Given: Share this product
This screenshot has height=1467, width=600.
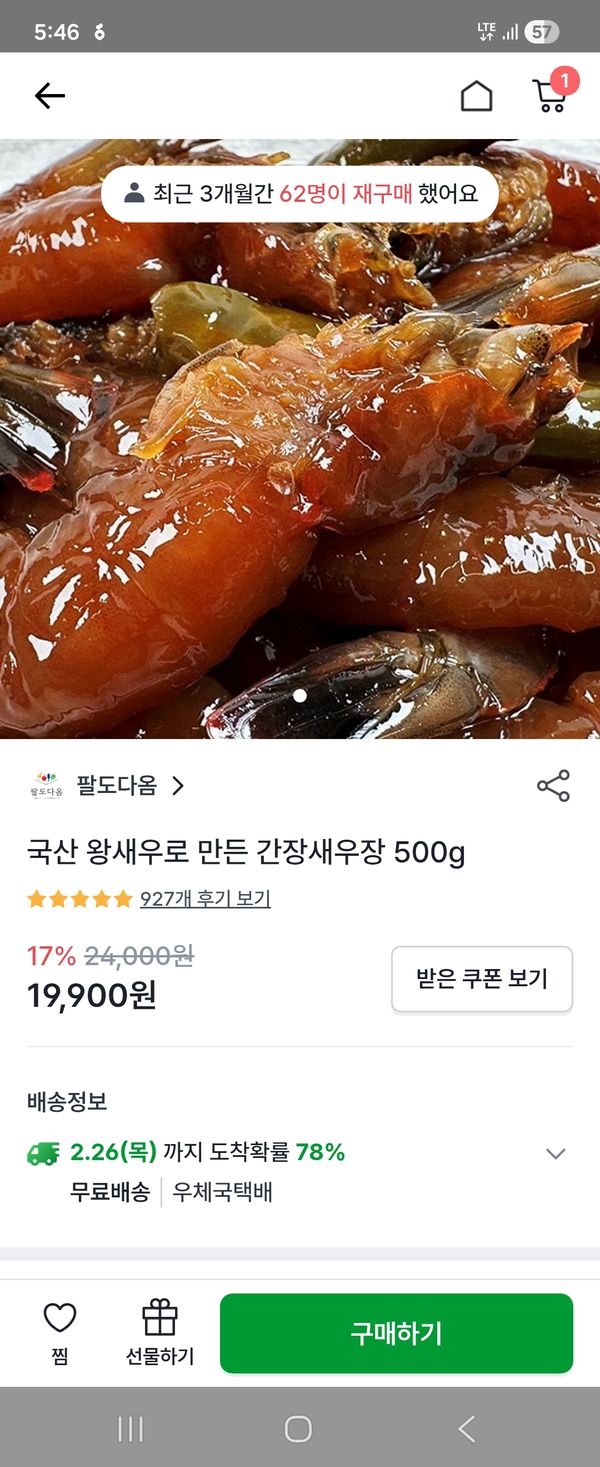Looking at the screenshot, I should pyautogui.click(x=553, y=786).
